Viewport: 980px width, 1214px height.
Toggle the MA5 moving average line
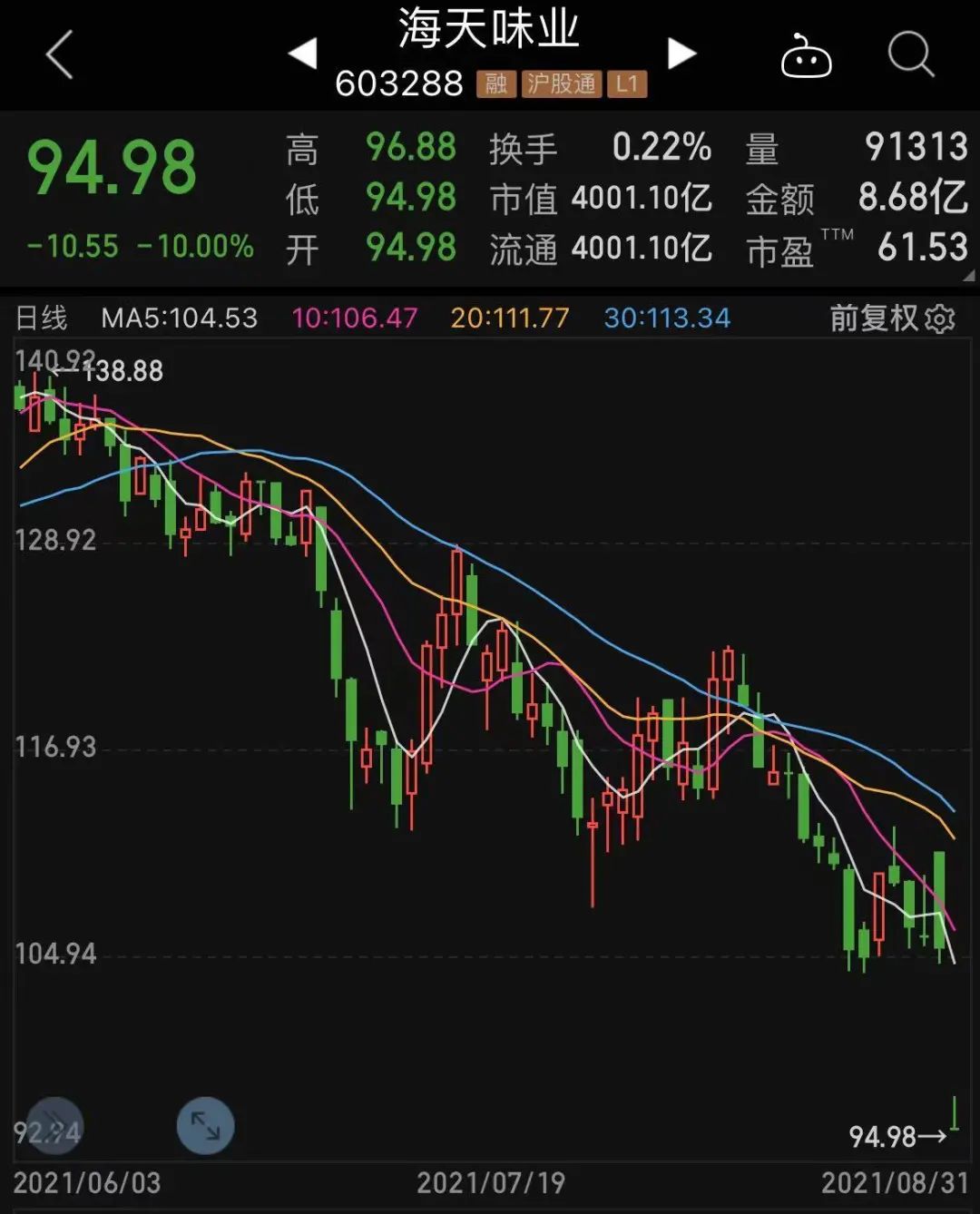[x=180, y=318]
